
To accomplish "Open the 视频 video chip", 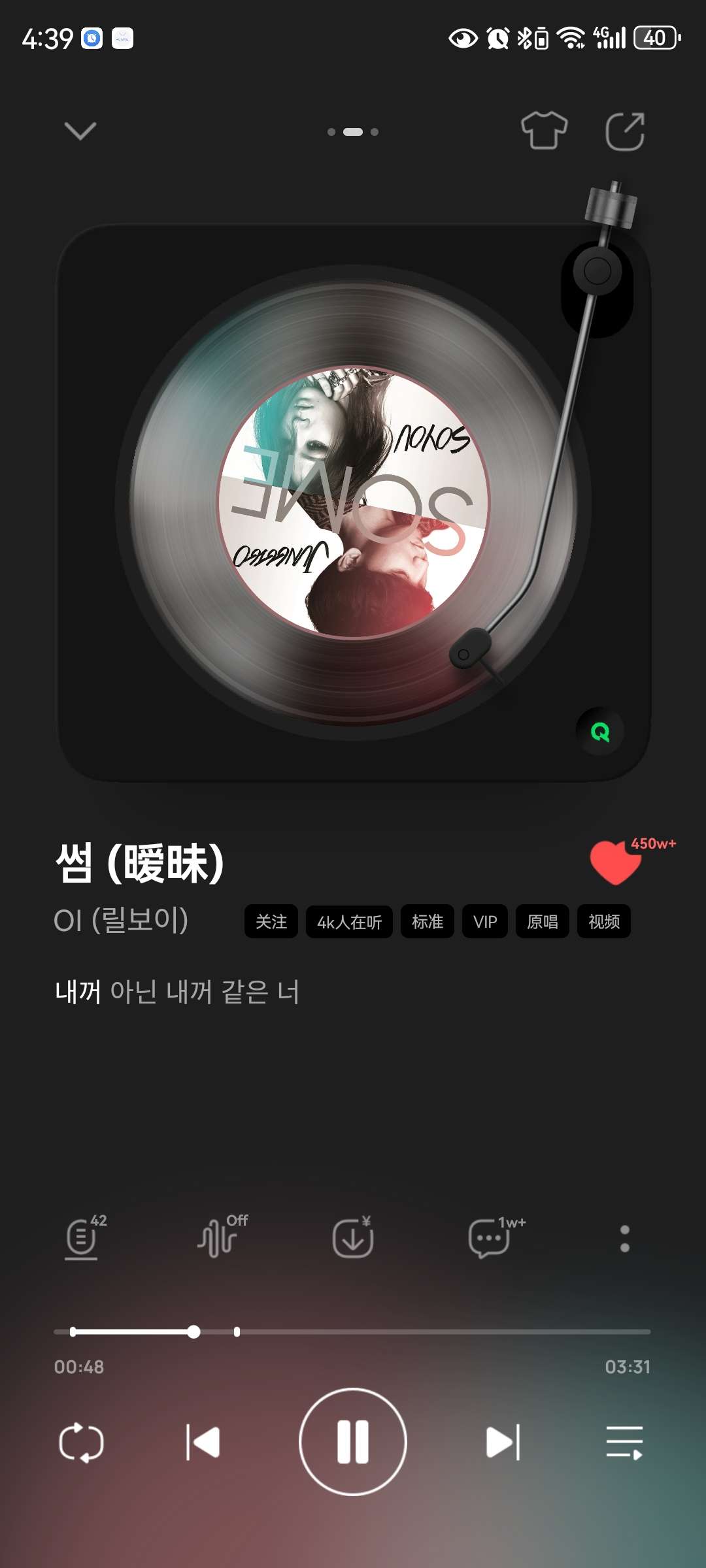I will (x=604, y=922).
